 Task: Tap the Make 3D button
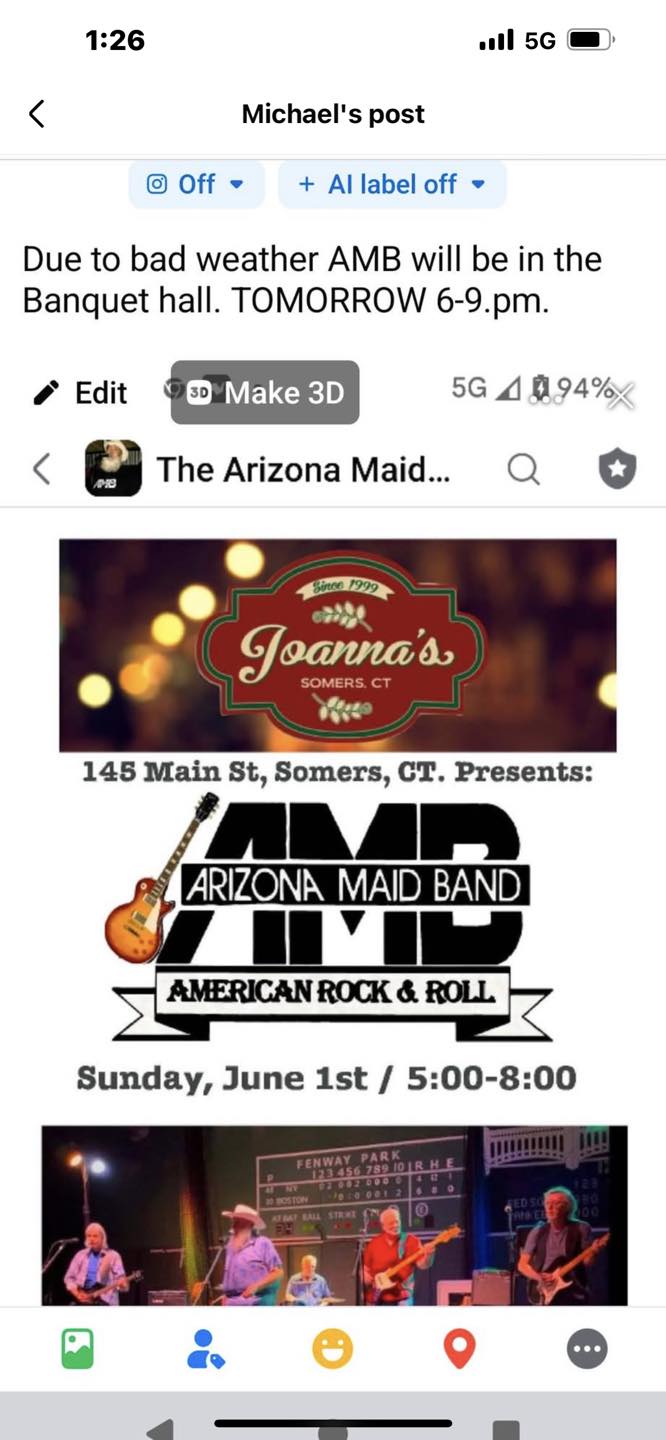(265, 393)
